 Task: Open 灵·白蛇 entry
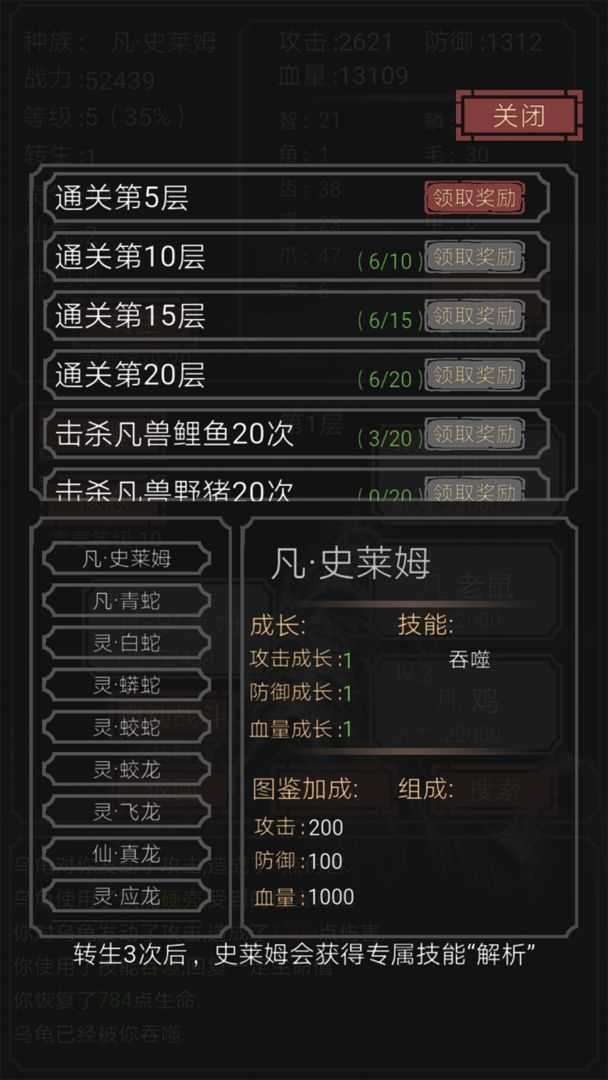pyautogui.click(x=127, y=643)
